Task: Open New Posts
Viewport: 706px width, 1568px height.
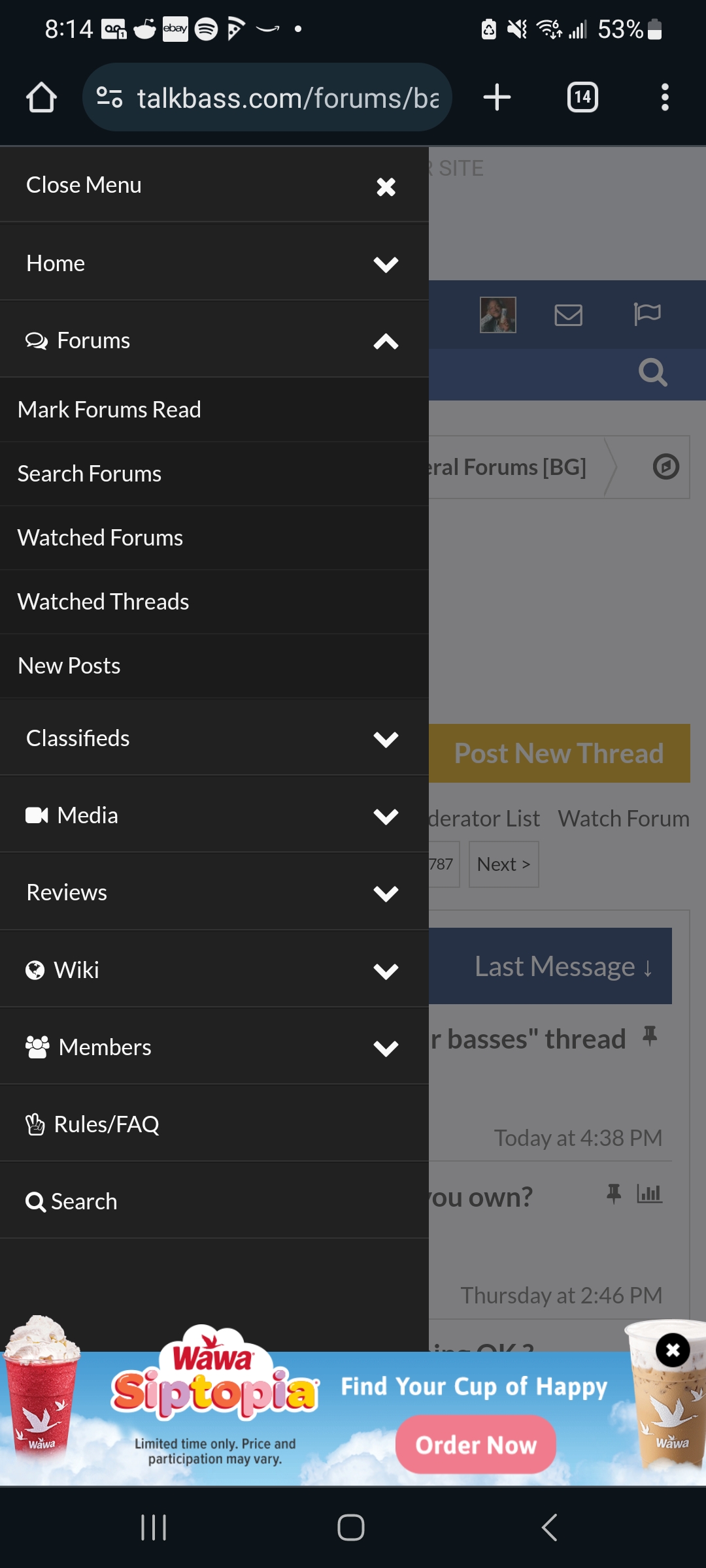Action: [214, 666]
